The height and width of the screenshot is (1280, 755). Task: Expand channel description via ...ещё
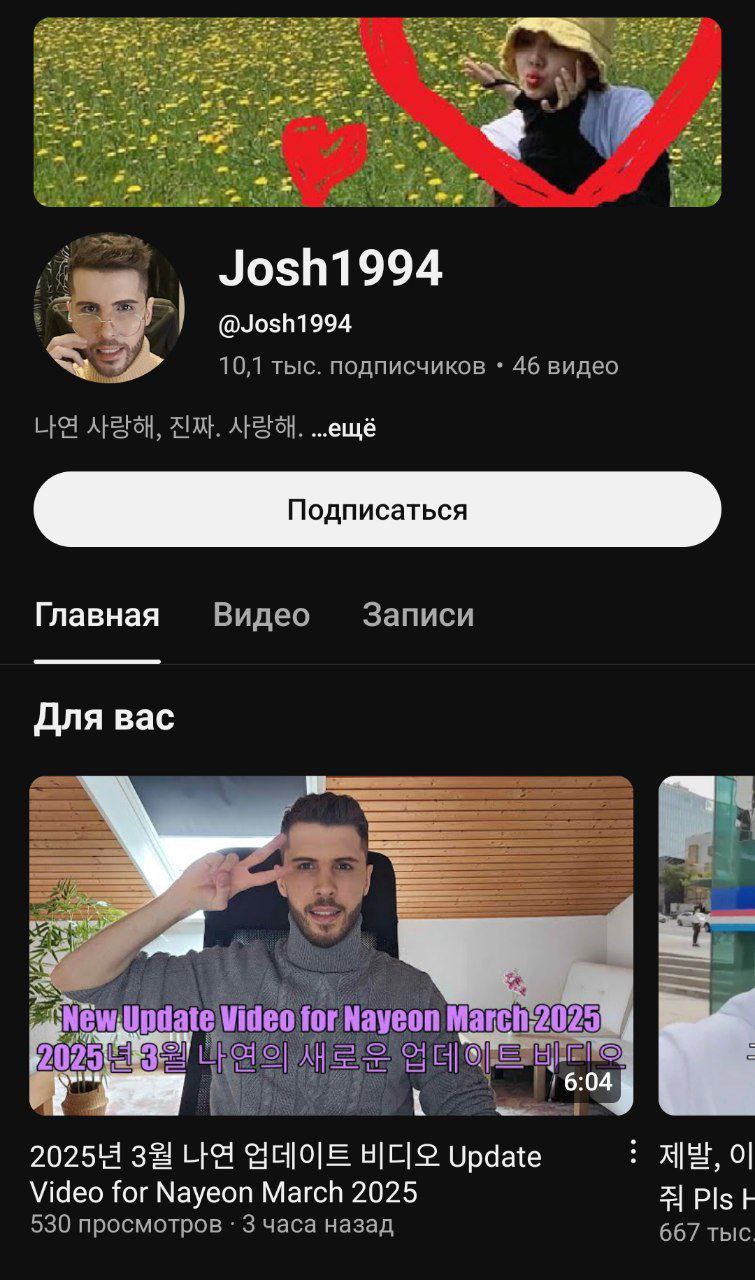click(343, 429)
